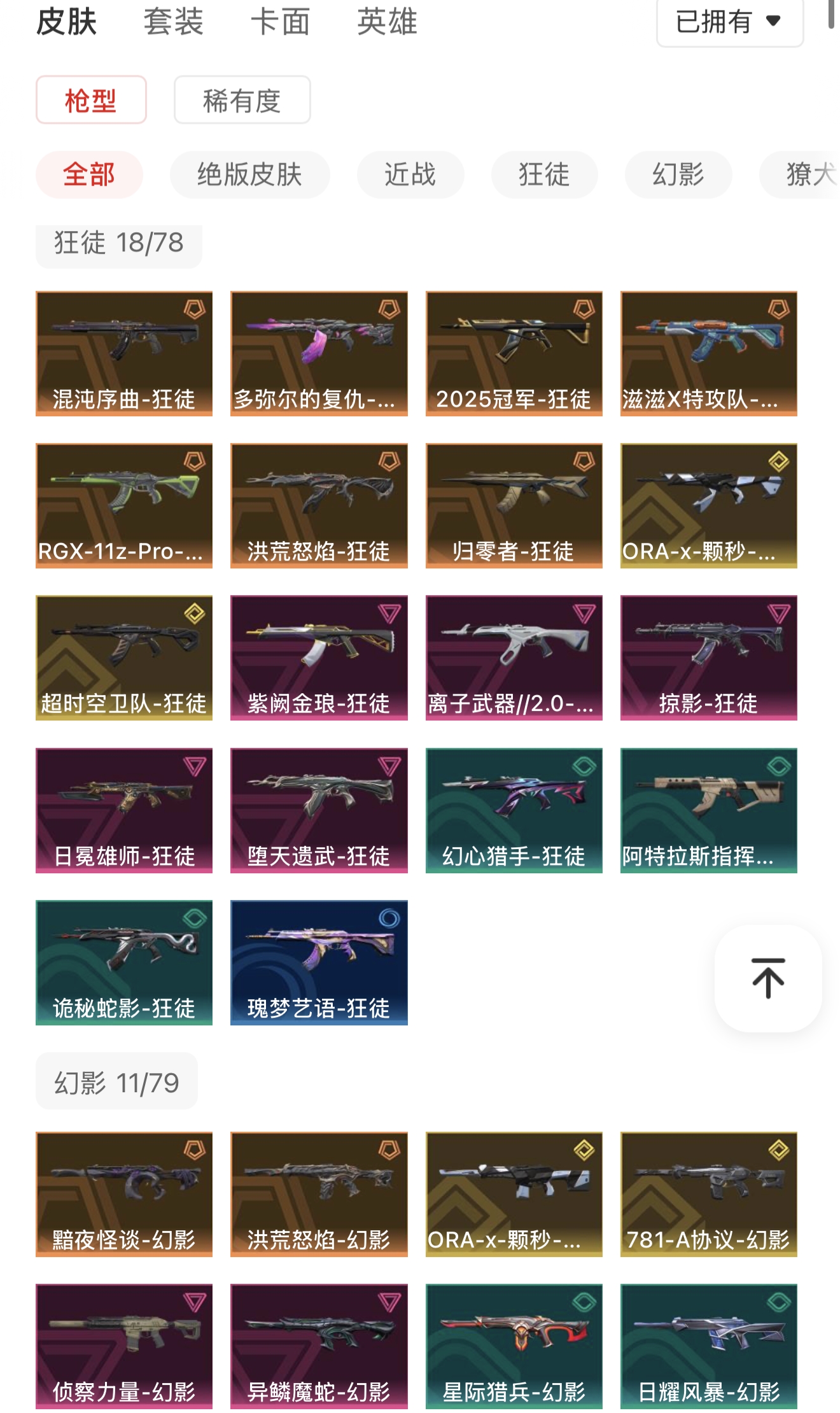The image size is (840, 1413).
Task: Open the 星际猎兵-幻影 skin card
Action: pos(514,1346)
